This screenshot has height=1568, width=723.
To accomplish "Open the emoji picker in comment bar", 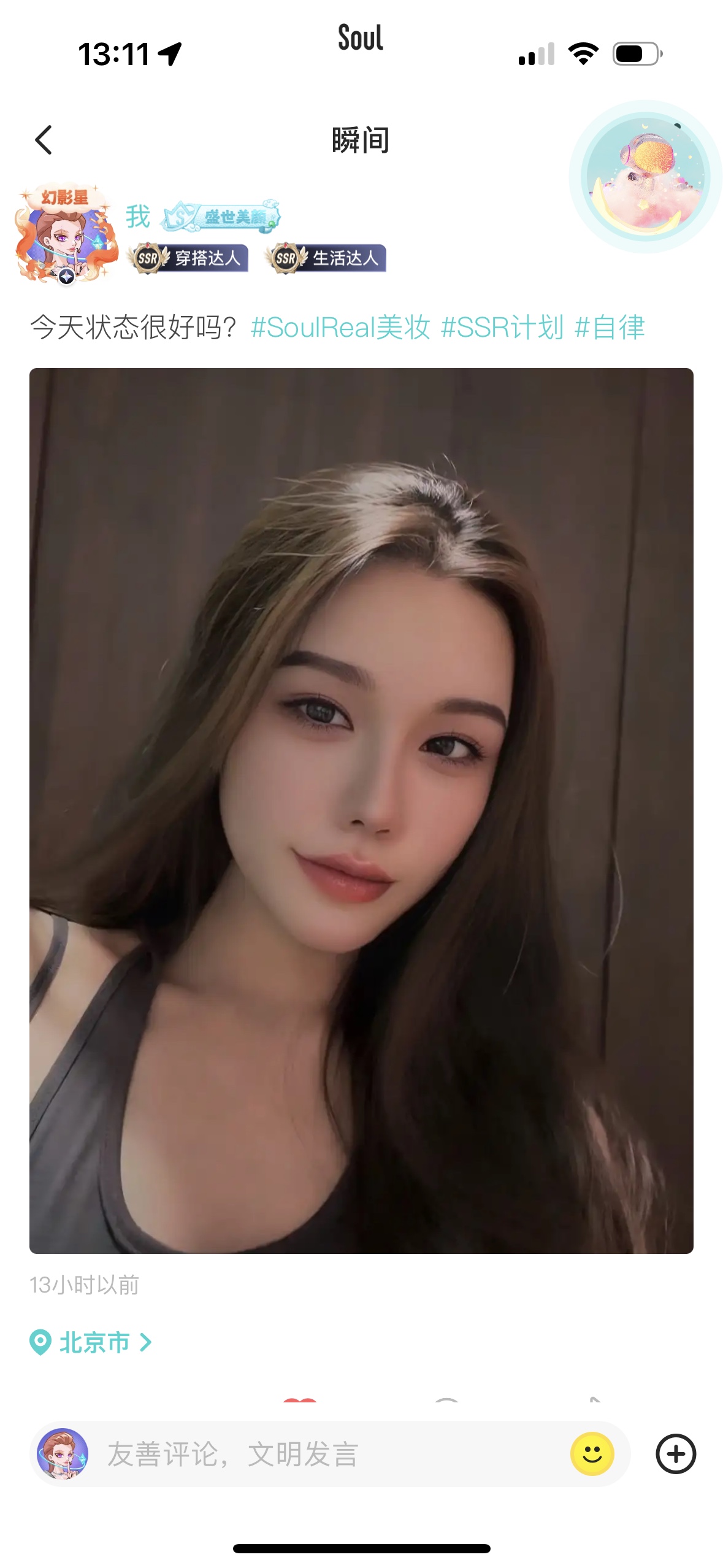I will (592, 1454).
